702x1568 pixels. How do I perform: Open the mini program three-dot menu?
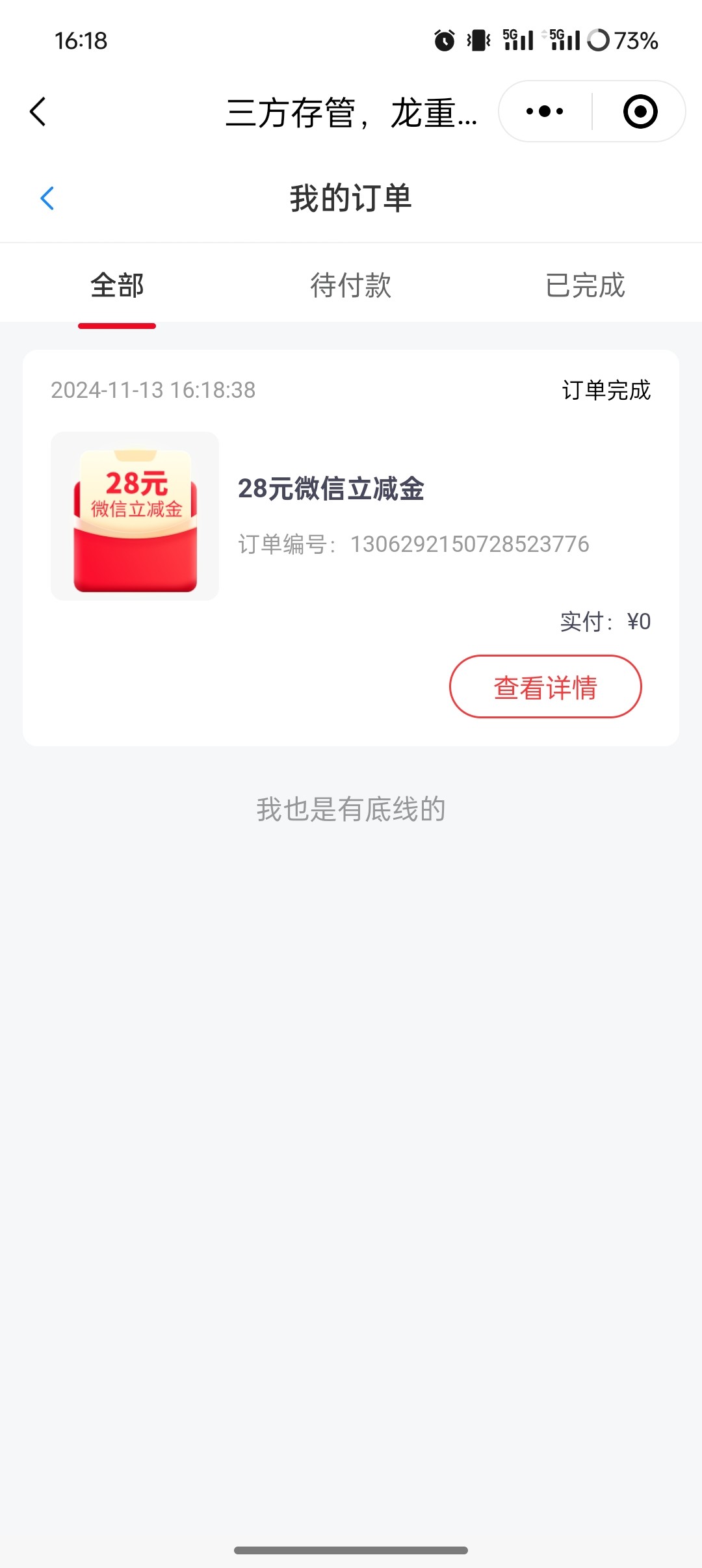tap(545, 111)
